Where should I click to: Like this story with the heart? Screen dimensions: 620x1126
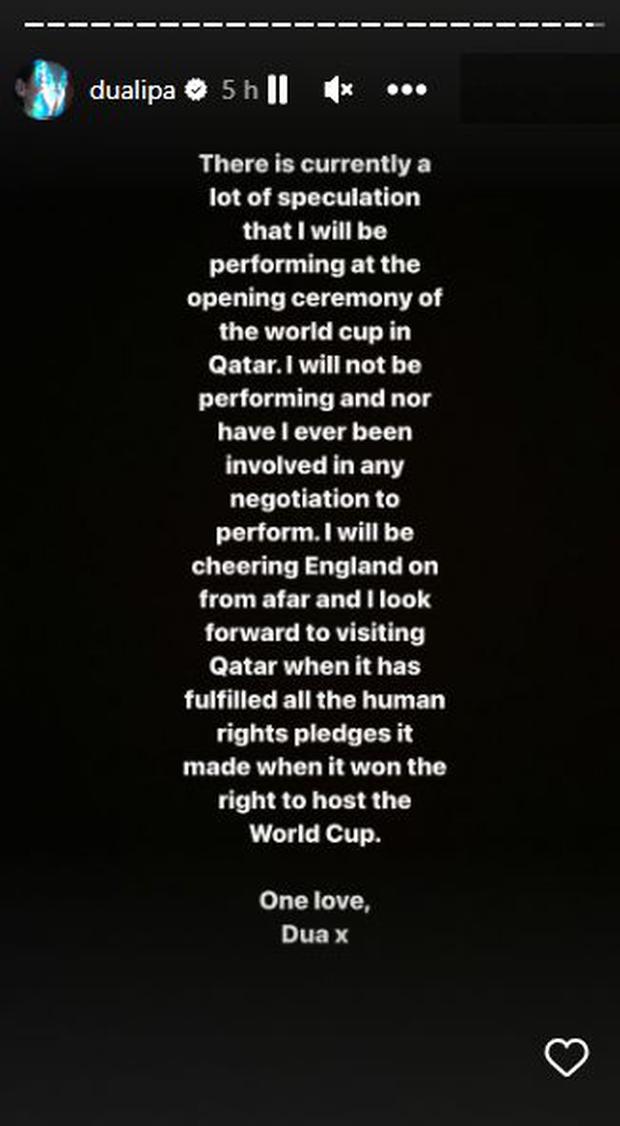point(566,1058)
